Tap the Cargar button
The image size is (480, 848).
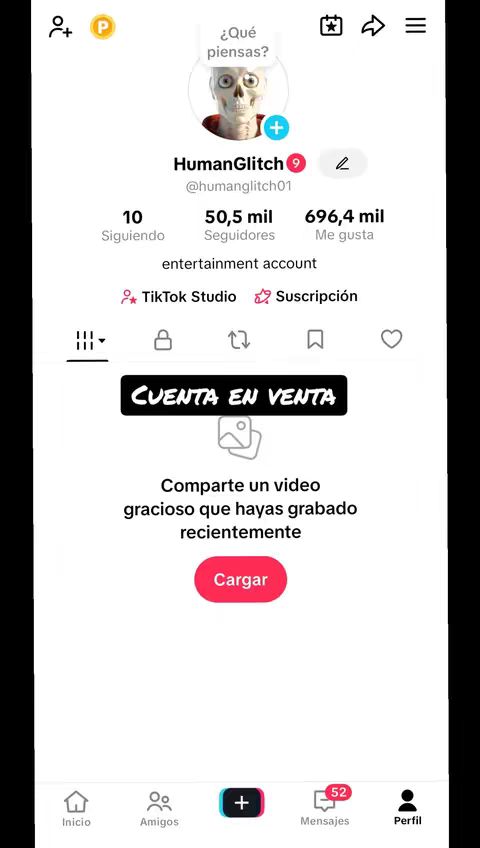pos(241,579)
